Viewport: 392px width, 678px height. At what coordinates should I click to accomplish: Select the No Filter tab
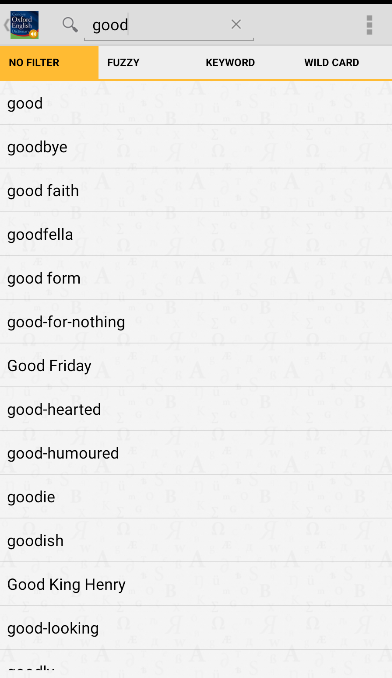click(49, 63)
